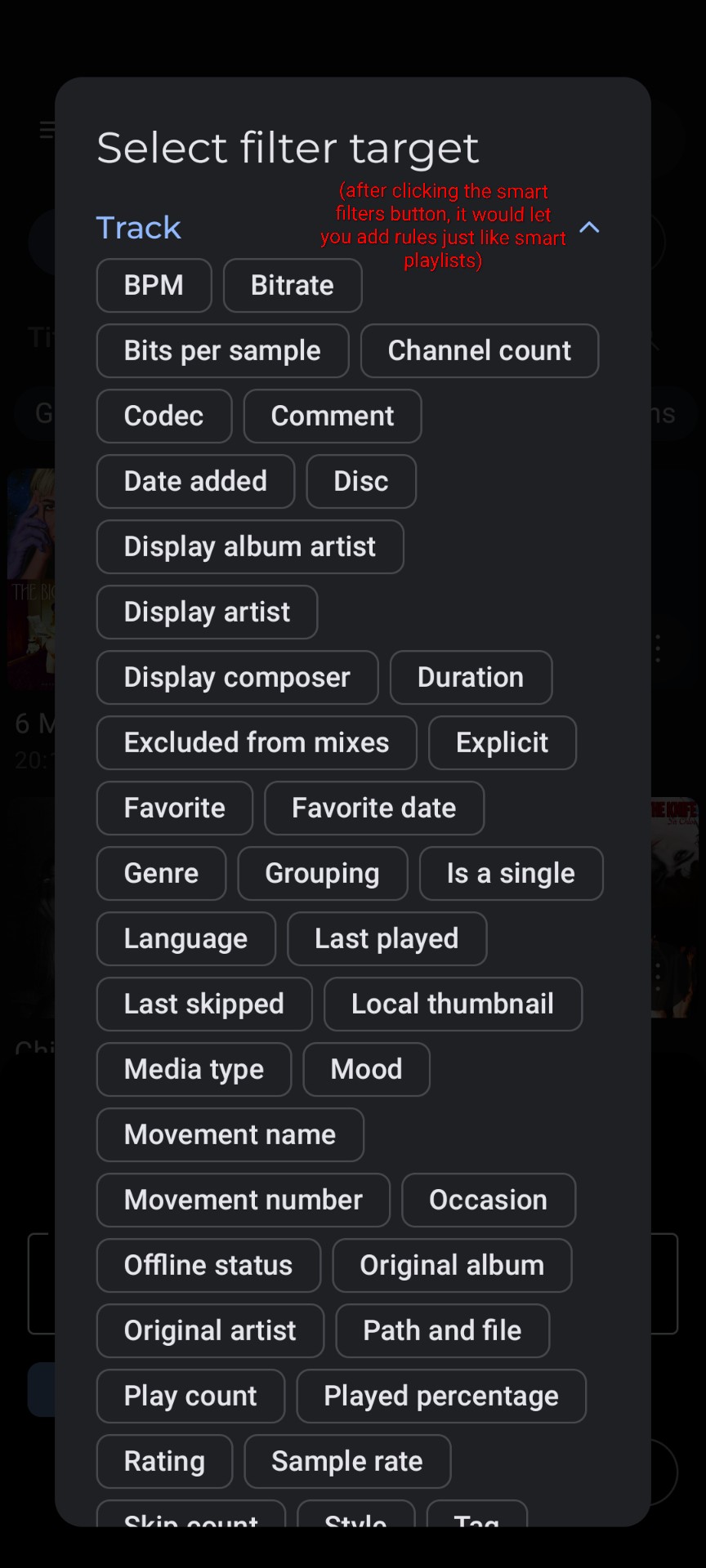Pick the Codec filter chip
Viewport: 706px width, 1568px height.
pos(163,416)
